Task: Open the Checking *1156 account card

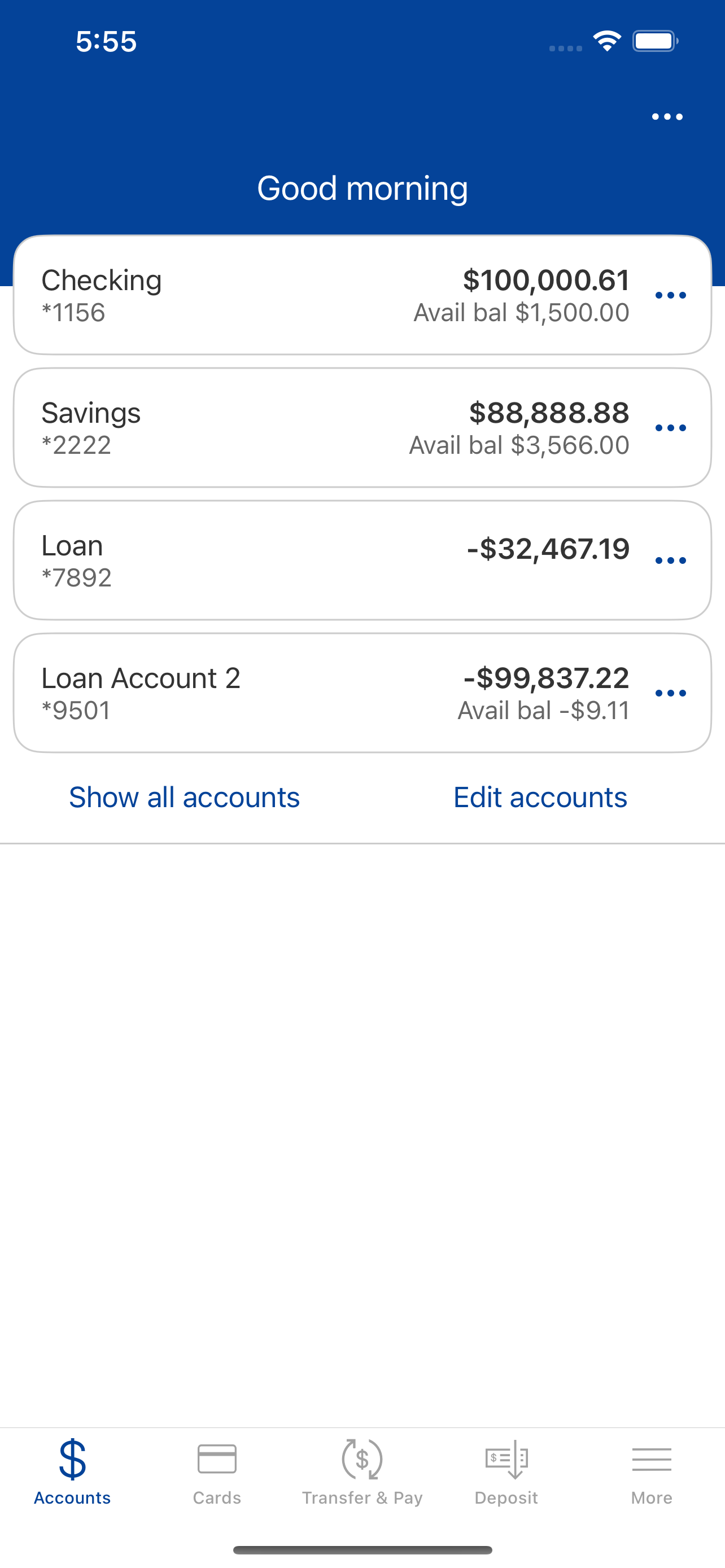Action: tap(362, 295)
